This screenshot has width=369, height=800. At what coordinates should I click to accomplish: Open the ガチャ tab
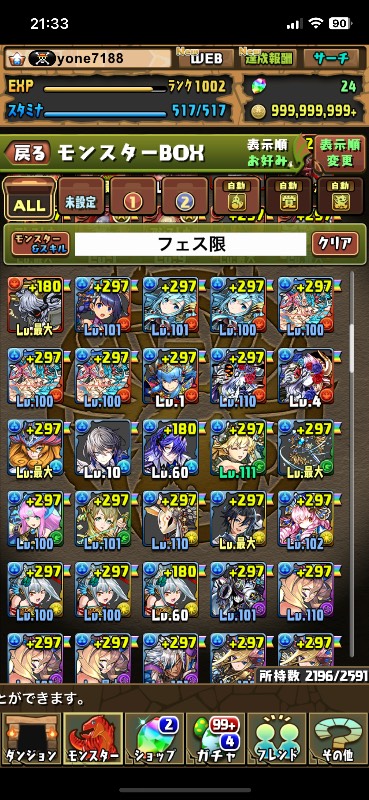coord(216,739)
